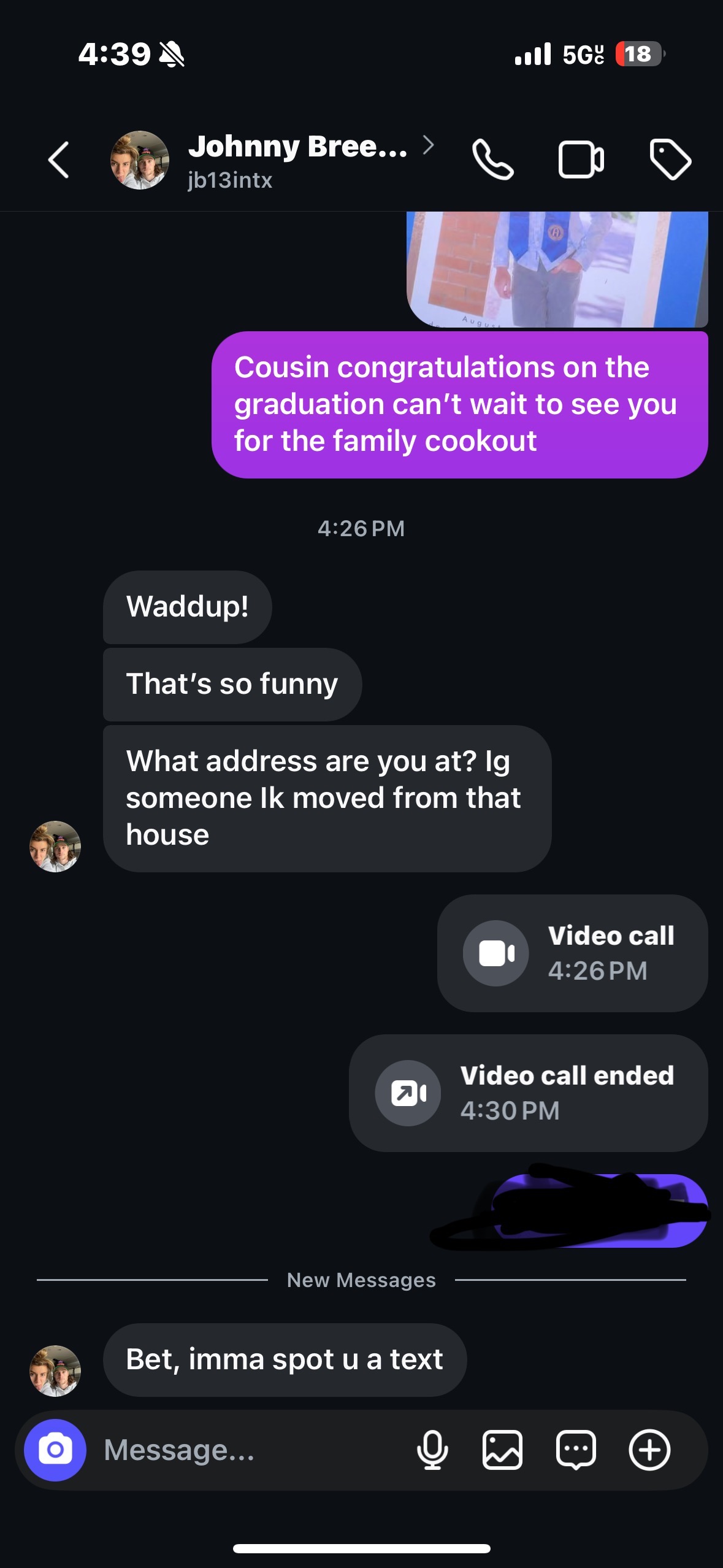
Task: Open the sticker and GIF bubble icon
Action: tap(576, 1450)
